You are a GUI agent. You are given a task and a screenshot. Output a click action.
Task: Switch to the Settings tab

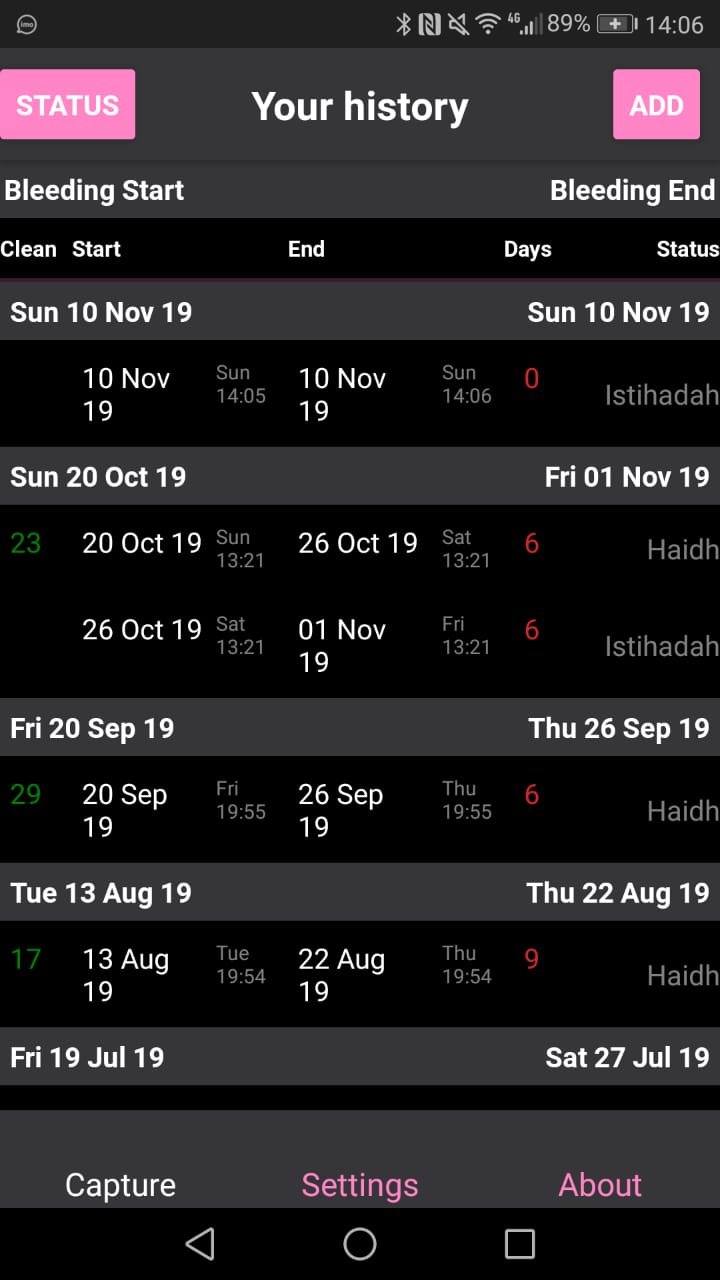360,1185
